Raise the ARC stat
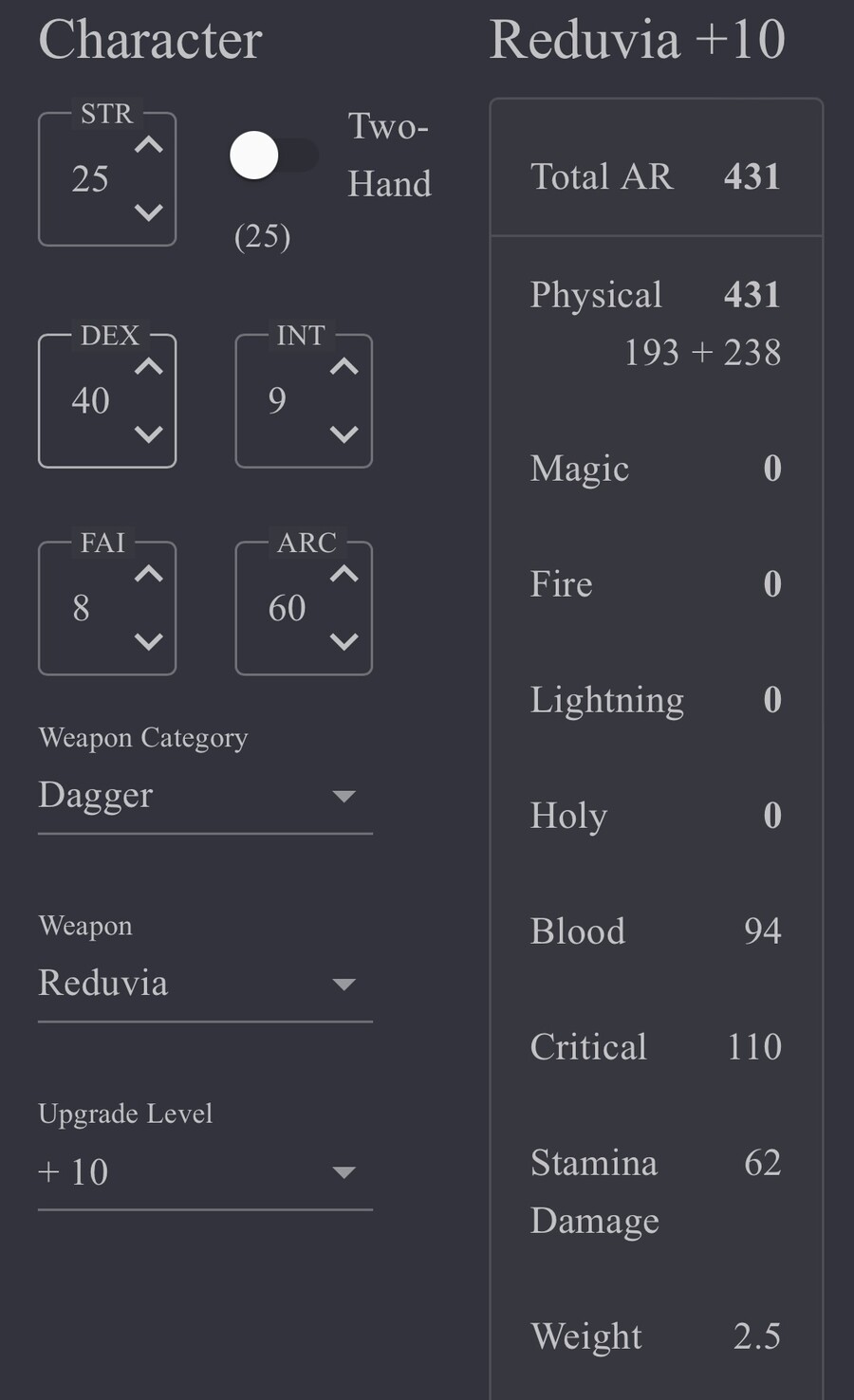Viewport: 854px width, 1400px height. [343, 575]
